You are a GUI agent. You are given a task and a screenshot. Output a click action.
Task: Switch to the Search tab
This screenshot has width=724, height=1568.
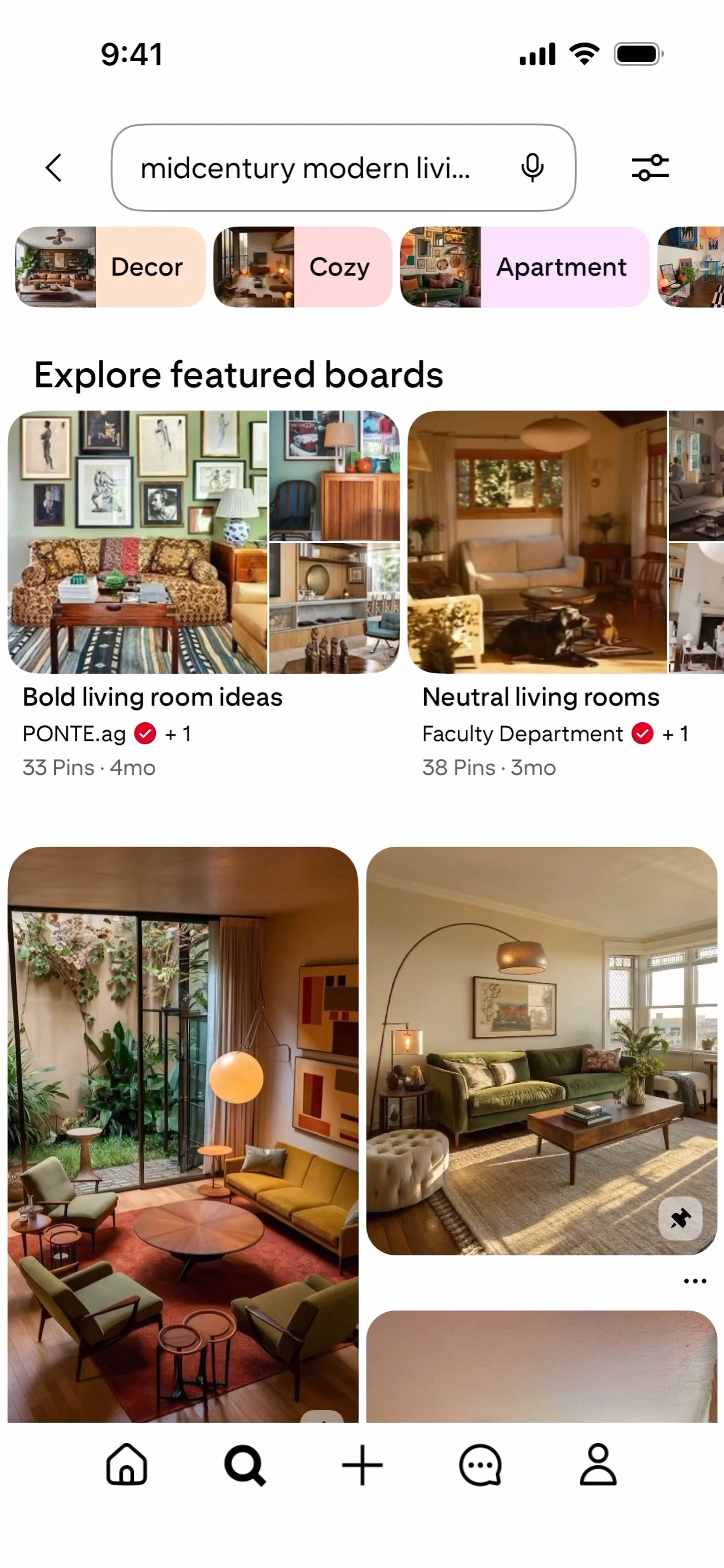pos(245,1465)
